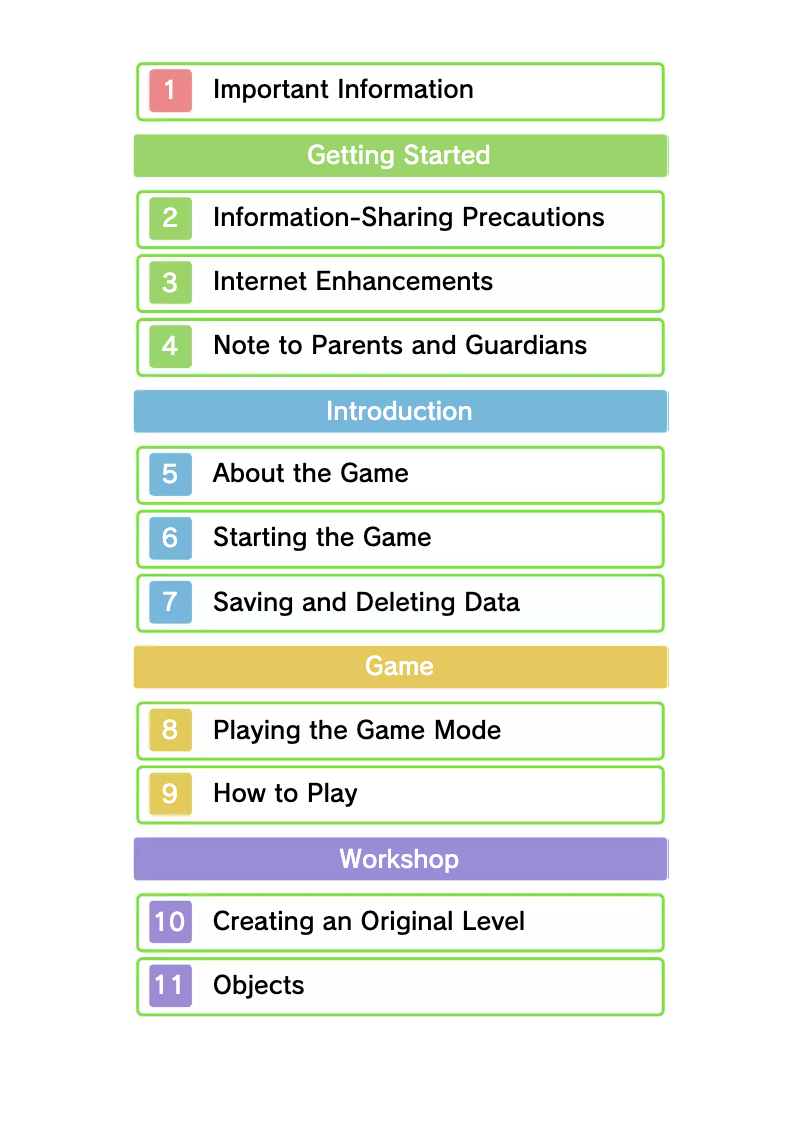Select the How to Play entry
Viewport: 802px width, 1134px height.
tap(400, 795)
